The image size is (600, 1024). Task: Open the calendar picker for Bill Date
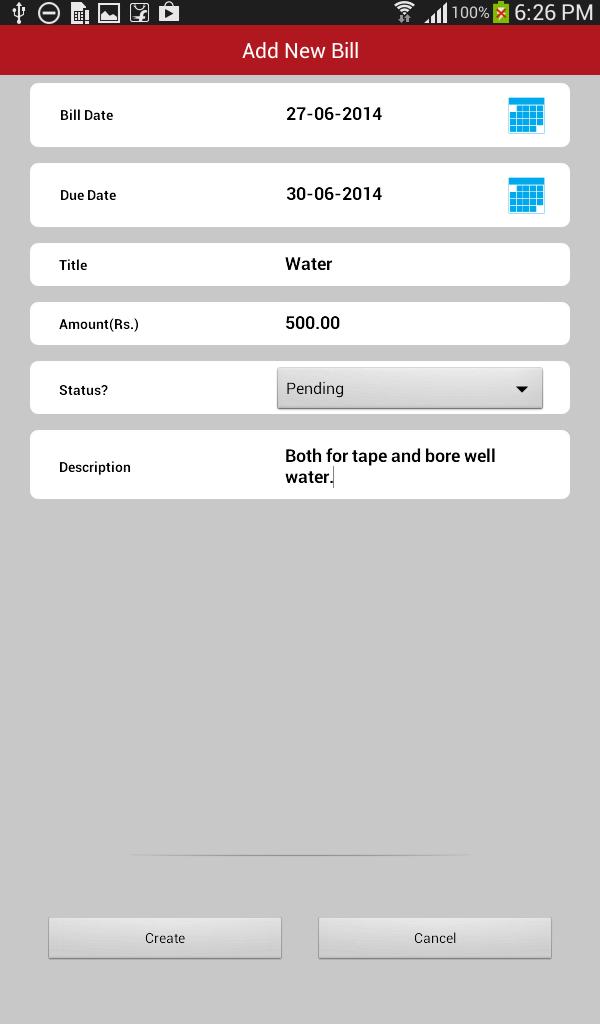526,116
